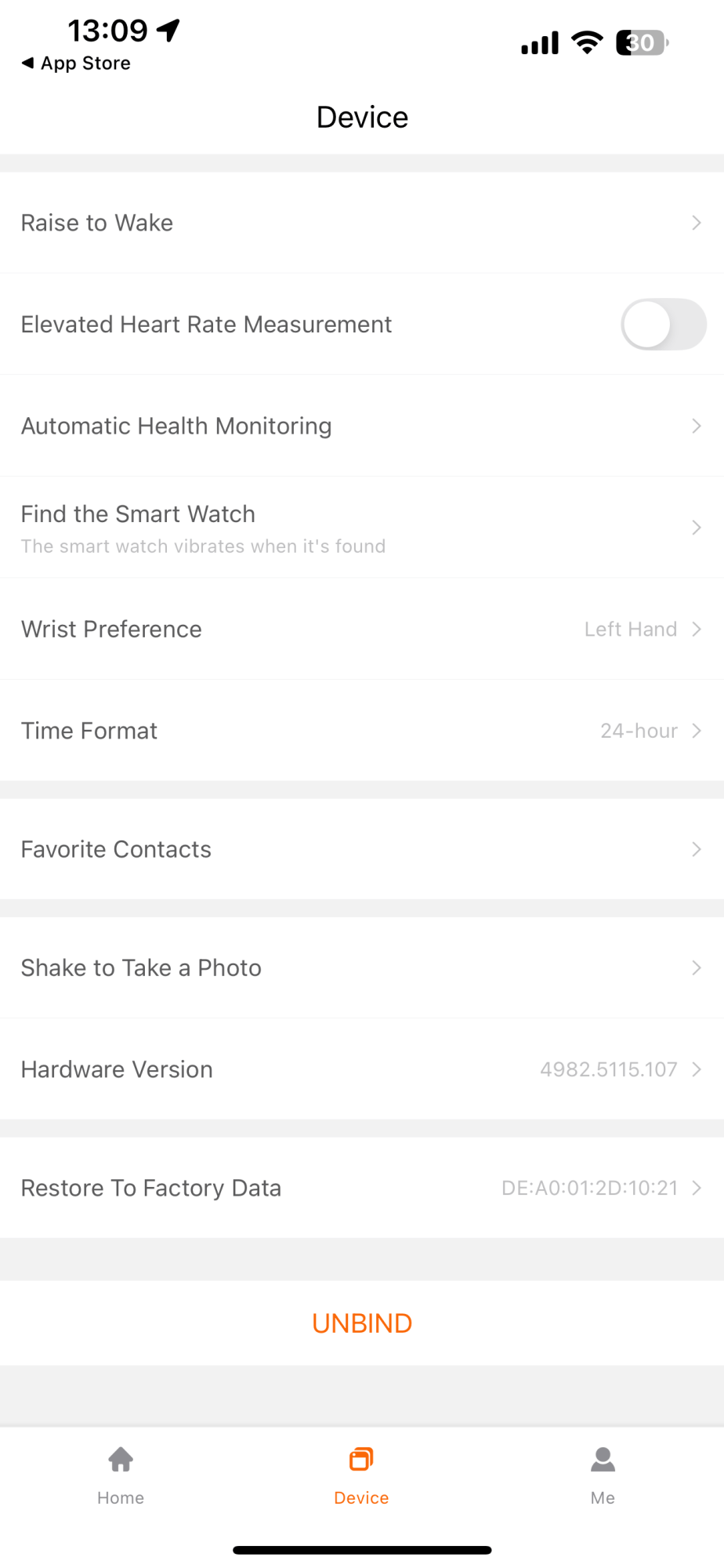Enable Elevated Heart Rate Measurement switch
The width and height of the screenshot is (724, 1568).
pos(663,325)
